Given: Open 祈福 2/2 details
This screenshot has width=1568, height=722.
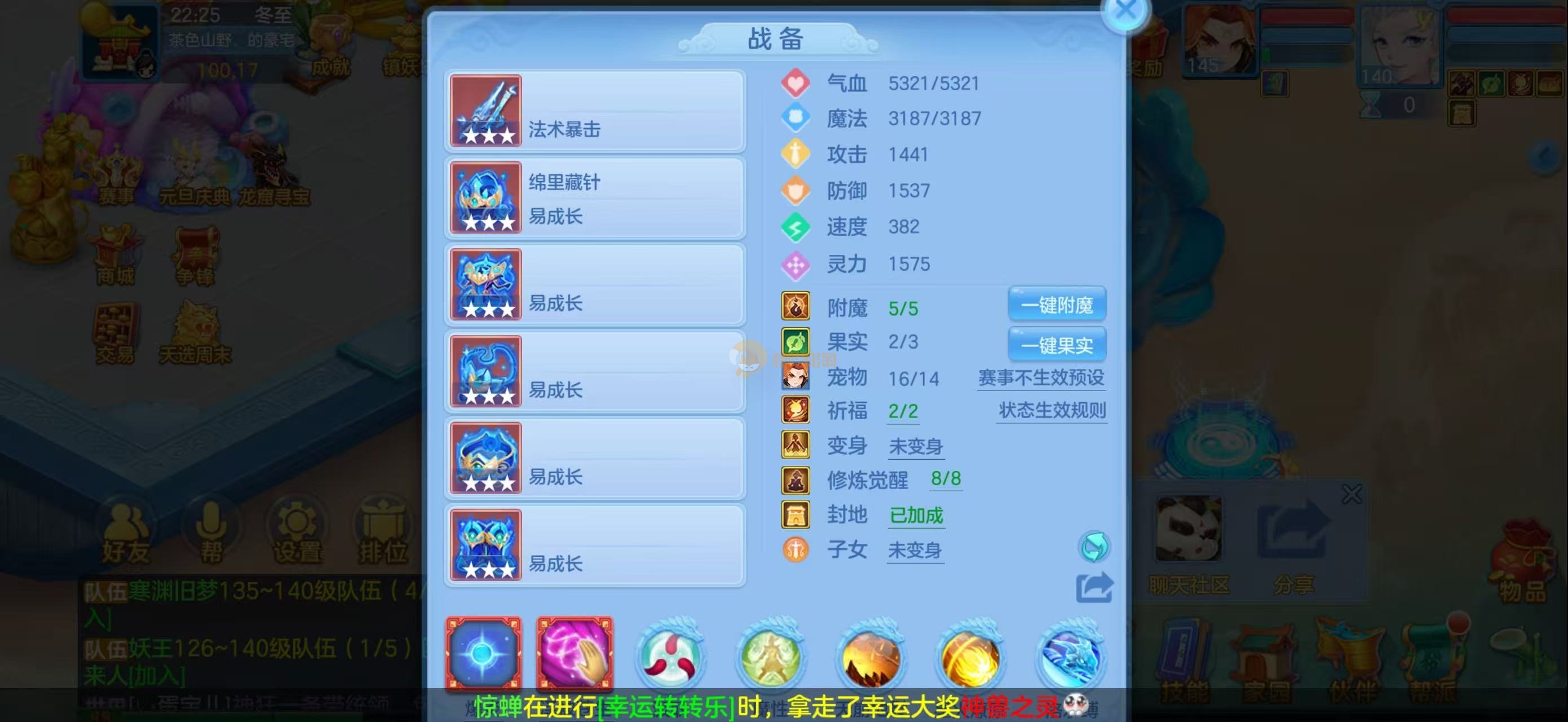Looking at the screenshot, I should tap(903, 412).
